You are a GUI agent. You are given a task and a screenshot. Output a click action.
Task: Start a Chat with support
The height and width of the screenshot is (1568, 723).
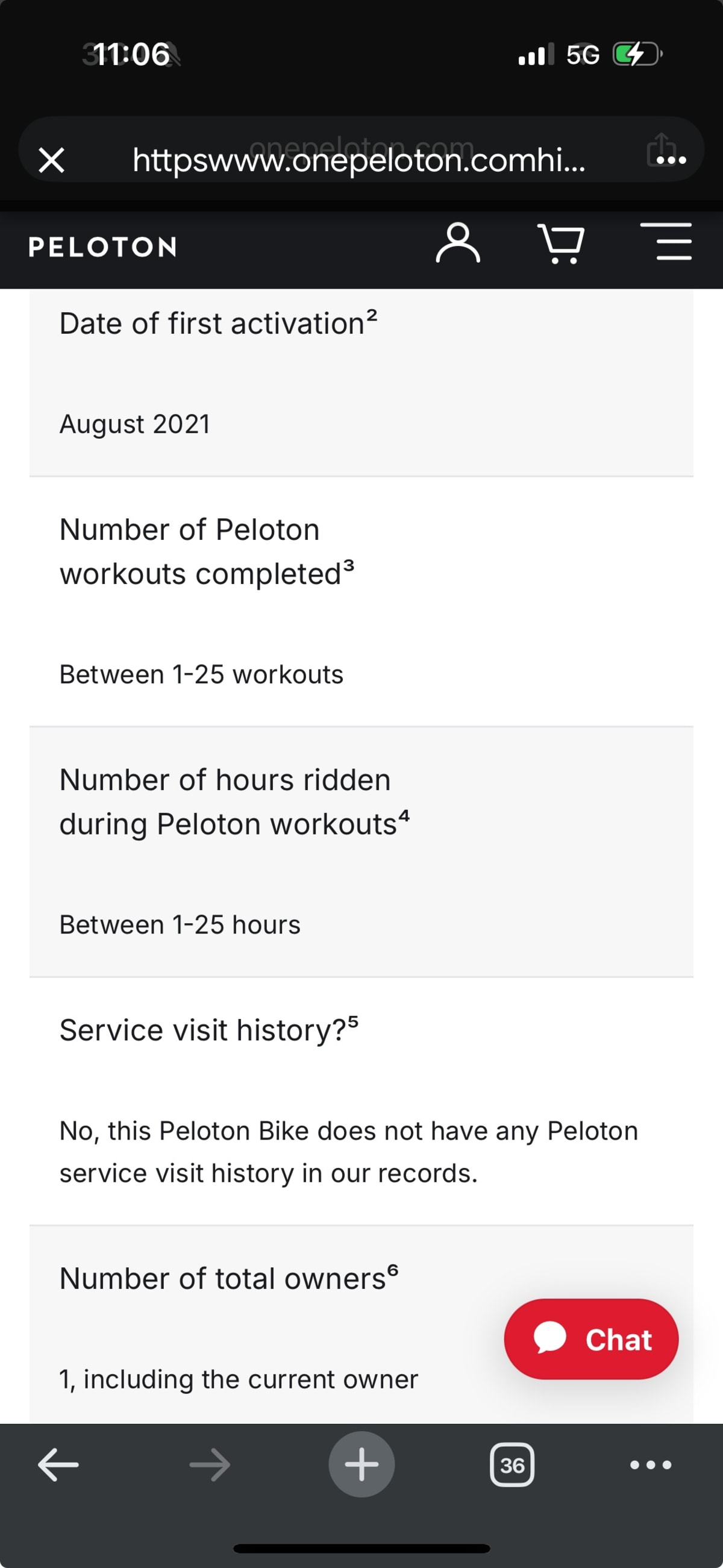point(591,1339)
